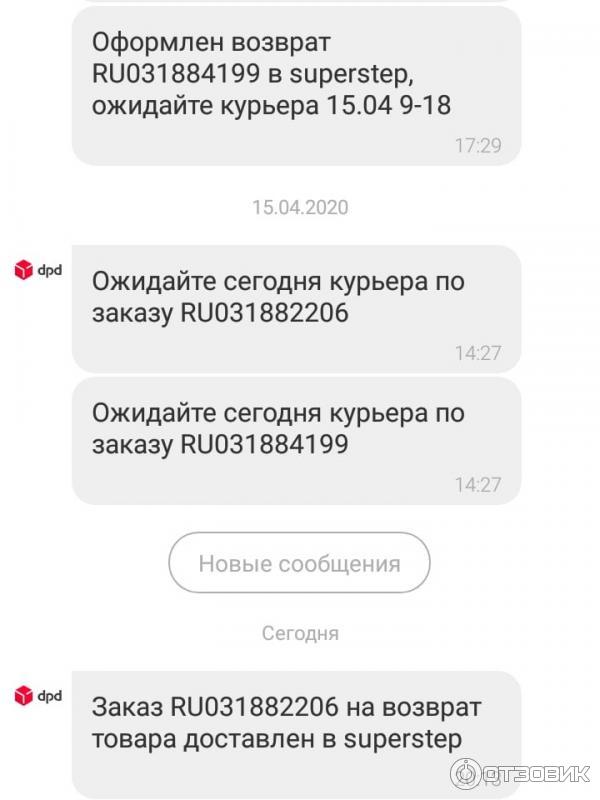This screenshot has height=800, width=600.
Task: Open dpd avatar beside order RU031882206 courier message
Action: click(x=37, y=271)
